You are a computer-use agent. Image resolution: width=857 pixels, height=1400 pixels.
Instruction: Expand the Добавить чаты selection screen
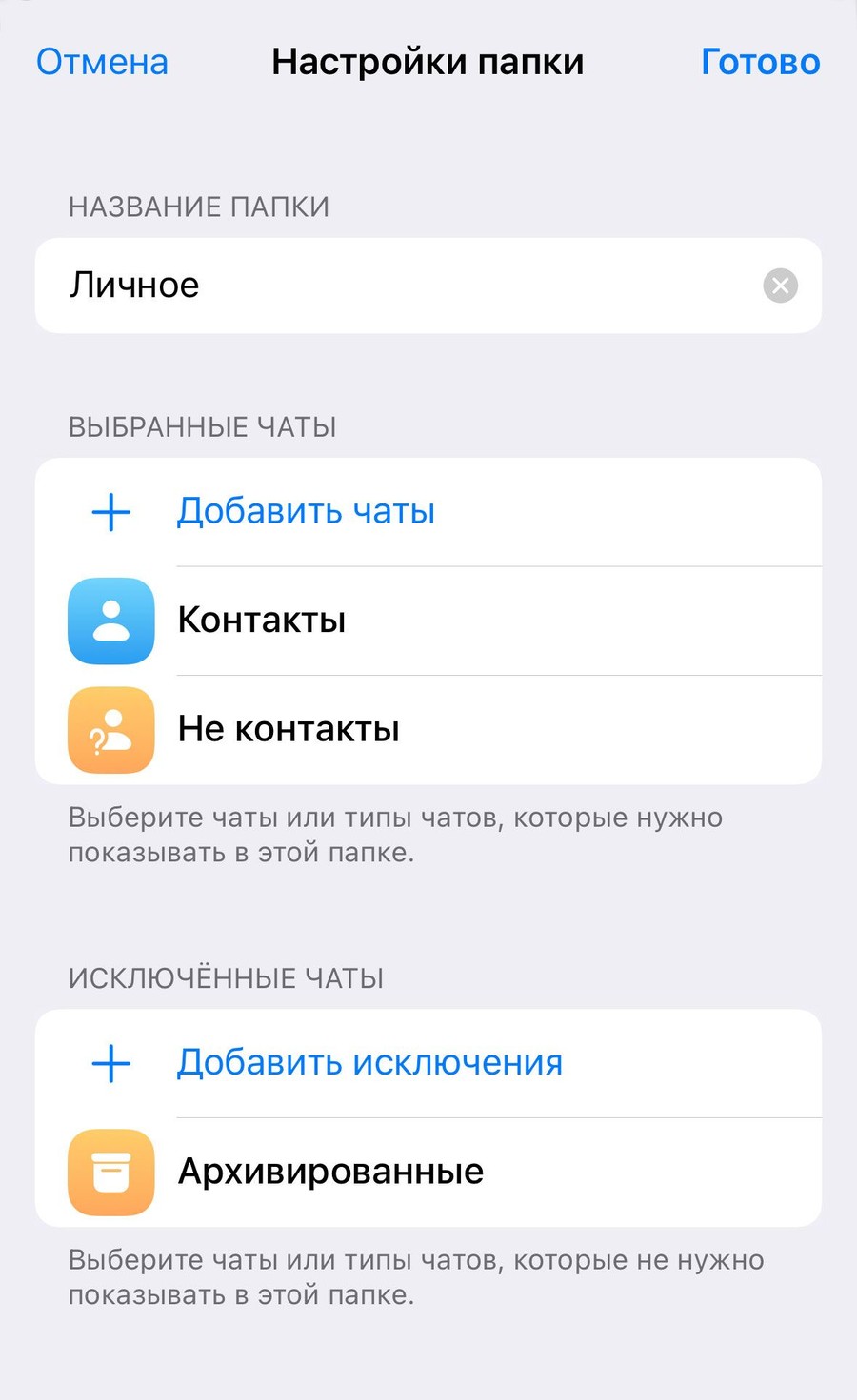coord(305,511)
